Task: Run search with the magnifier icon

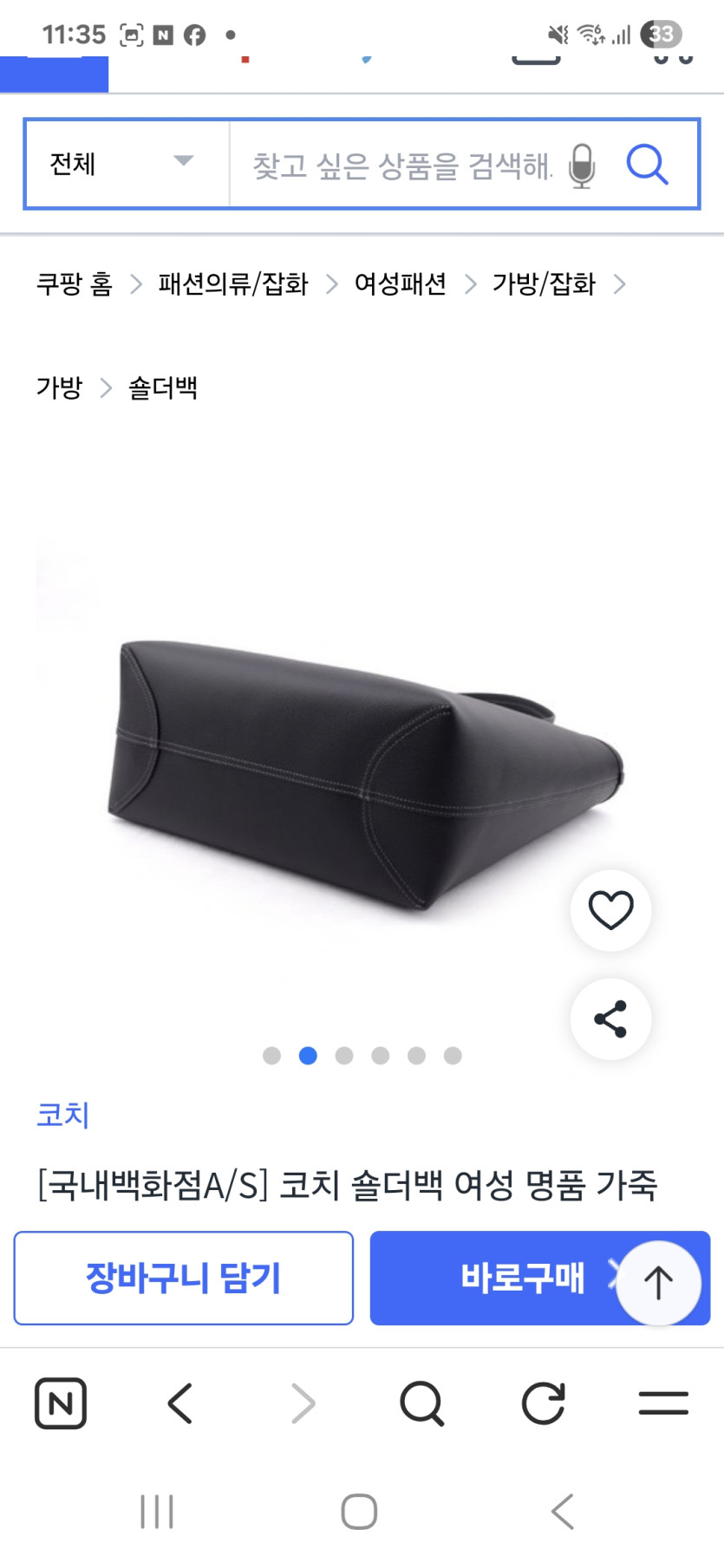Action: pos(647,164)
